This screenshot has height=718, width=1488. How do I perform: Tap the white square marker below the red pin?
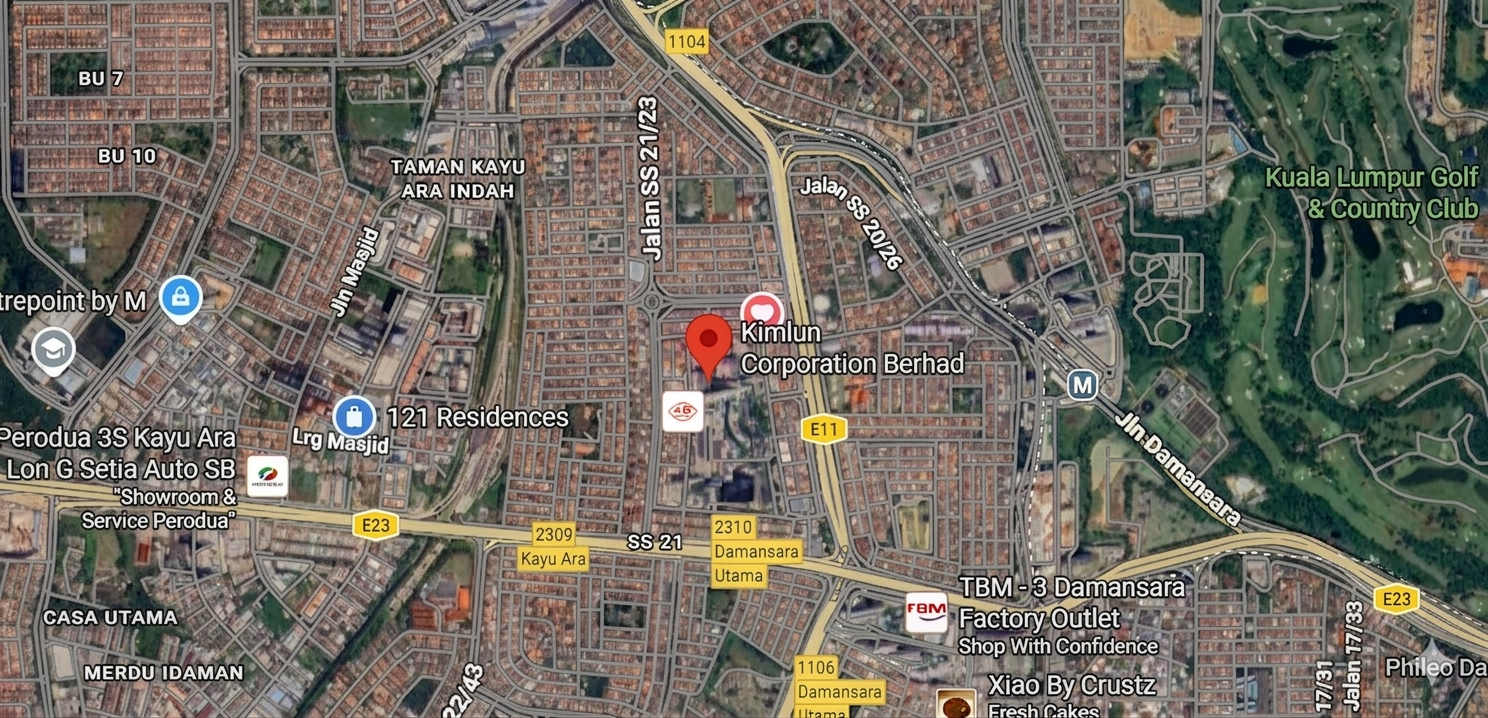(x=682, y=411)
